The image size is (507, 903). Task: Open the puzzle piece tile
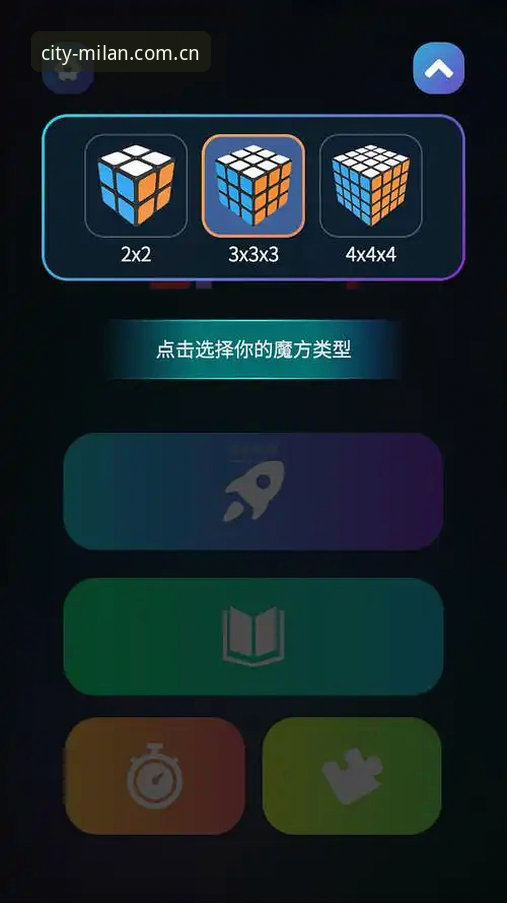352,776
